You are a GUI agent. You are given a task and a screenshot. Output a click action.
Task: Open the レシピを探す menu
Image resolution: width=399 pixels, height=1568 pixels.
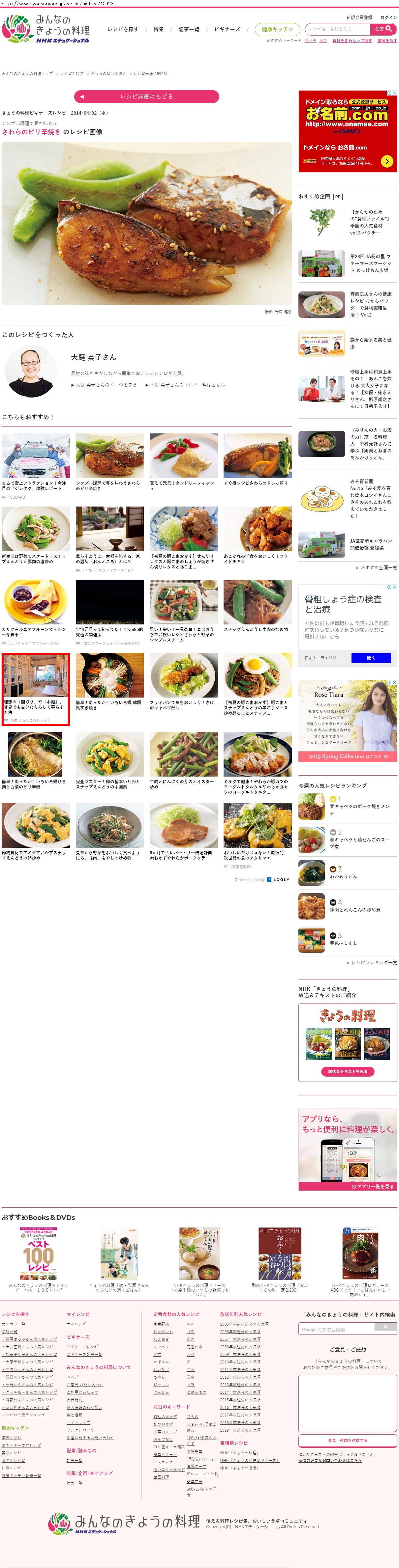pyautogui.click(x=122, y=29)
